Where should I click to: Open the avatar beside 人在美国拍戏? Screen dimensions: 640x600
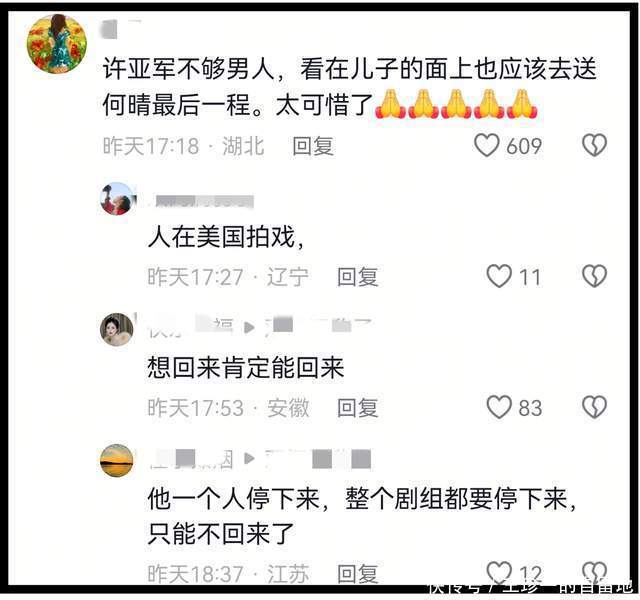tap(117, 199)
